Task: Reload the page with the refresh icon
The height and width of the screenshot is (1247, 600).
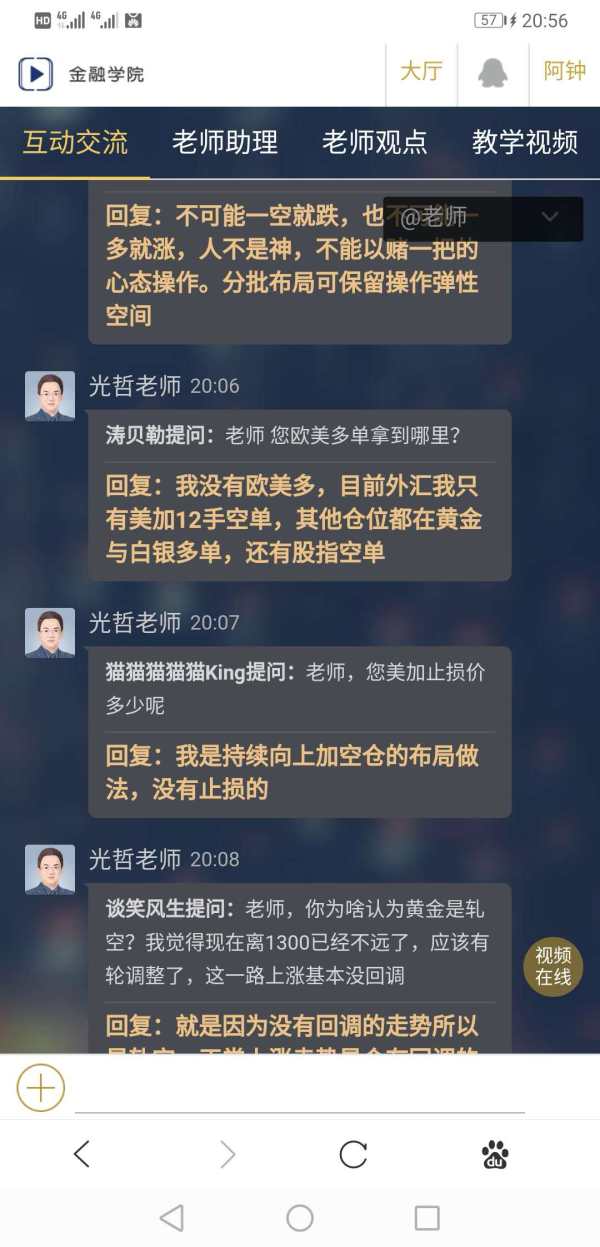Action: pos(353,1155)
